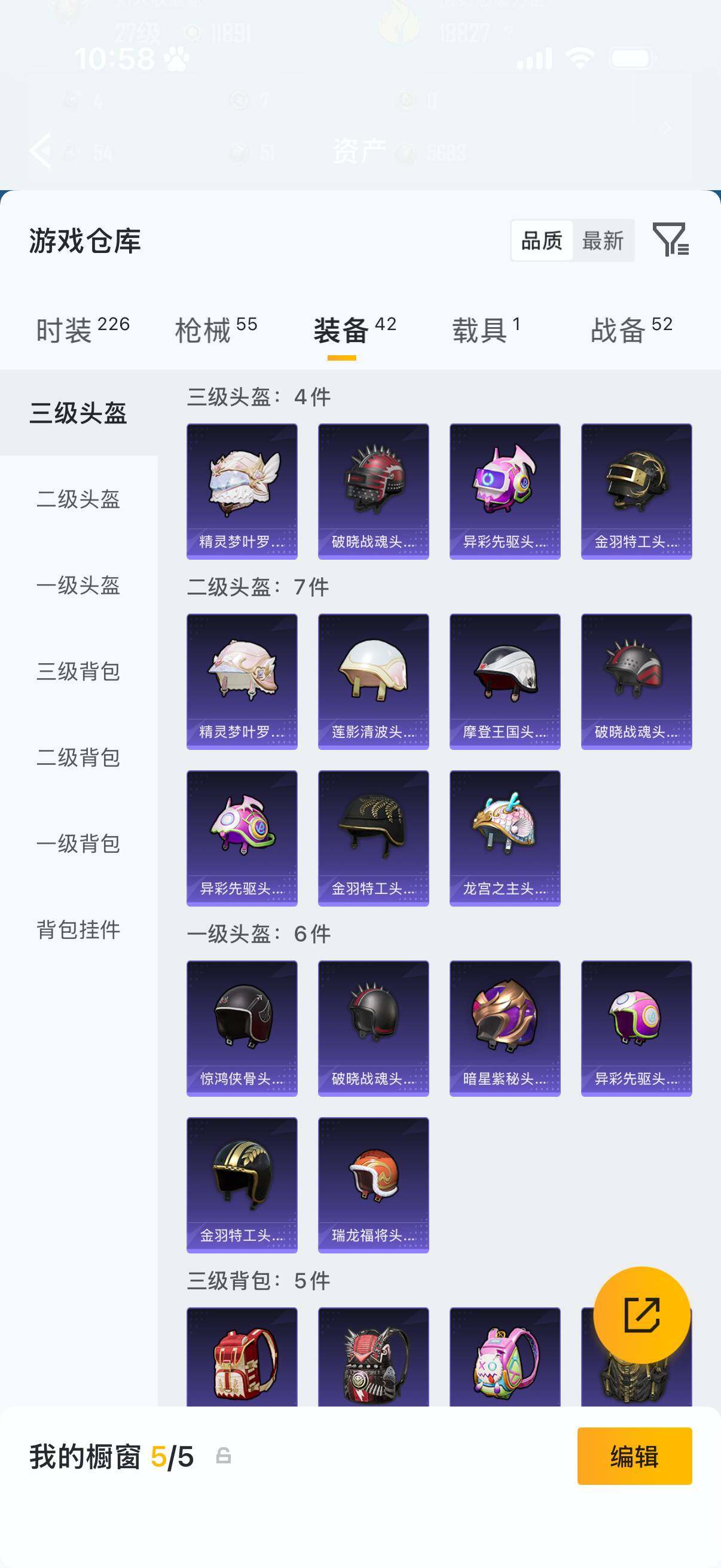The width and height of the screenshot is (721, 1568).
Task: View the 摩登王国 helmet item
Action: tap(505, 681)
